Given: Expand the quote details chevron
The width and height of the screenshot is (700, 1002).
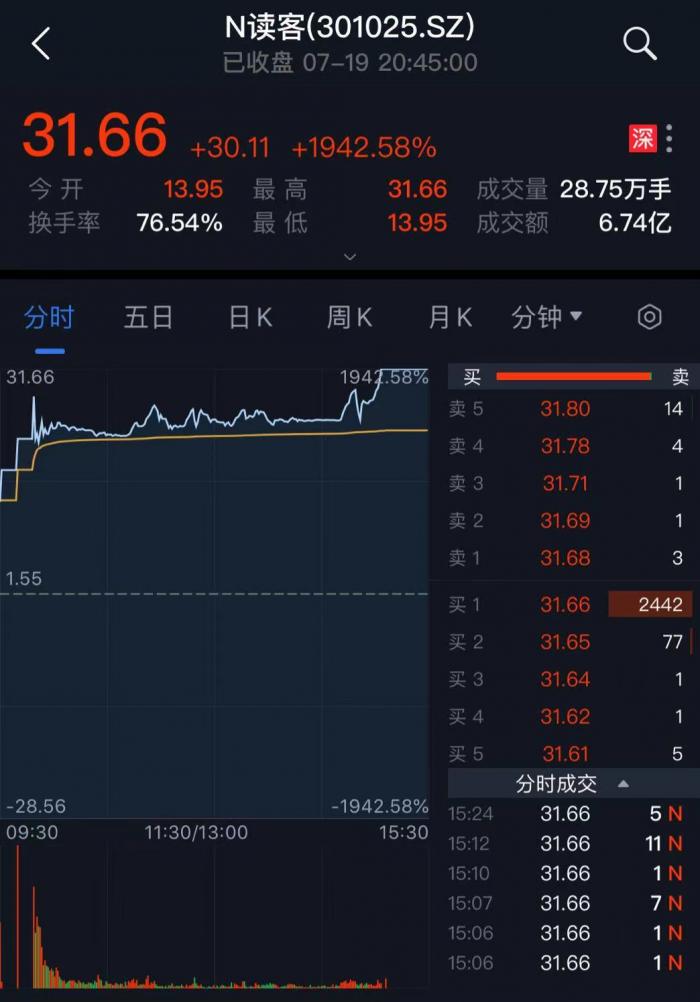Looking at the screenshot, I should (x=349, y=257).
